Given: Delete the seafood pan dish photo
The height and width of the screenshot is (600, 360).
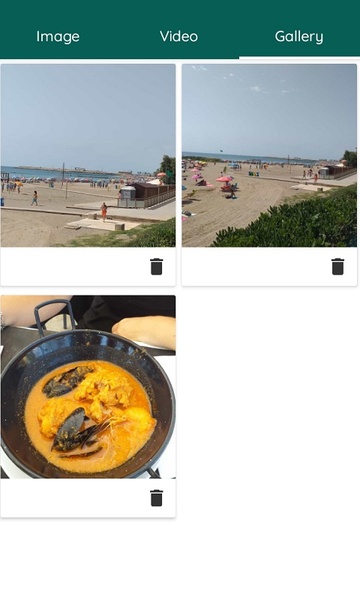Looking at the screenshot, I should (156, 498).
